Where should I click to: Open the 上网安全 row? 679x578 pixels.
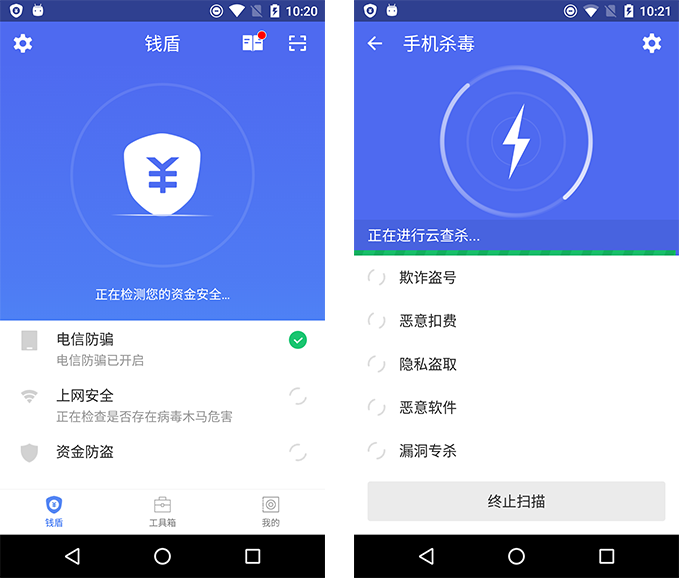[162, 404]
